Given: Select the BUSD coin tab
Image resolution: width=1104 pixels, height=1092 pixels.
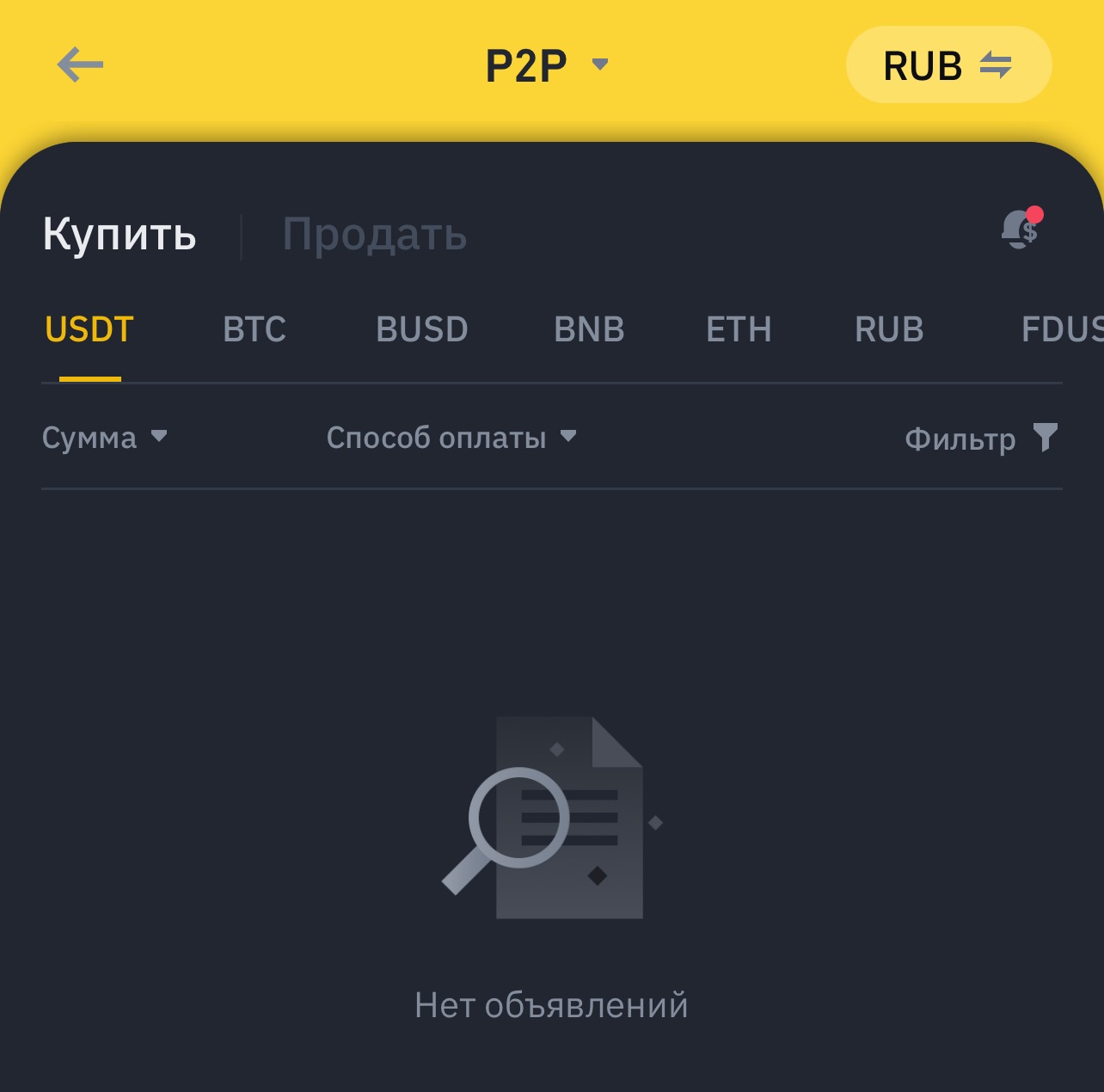Looking at the screenshot, I should click(421, 330).
